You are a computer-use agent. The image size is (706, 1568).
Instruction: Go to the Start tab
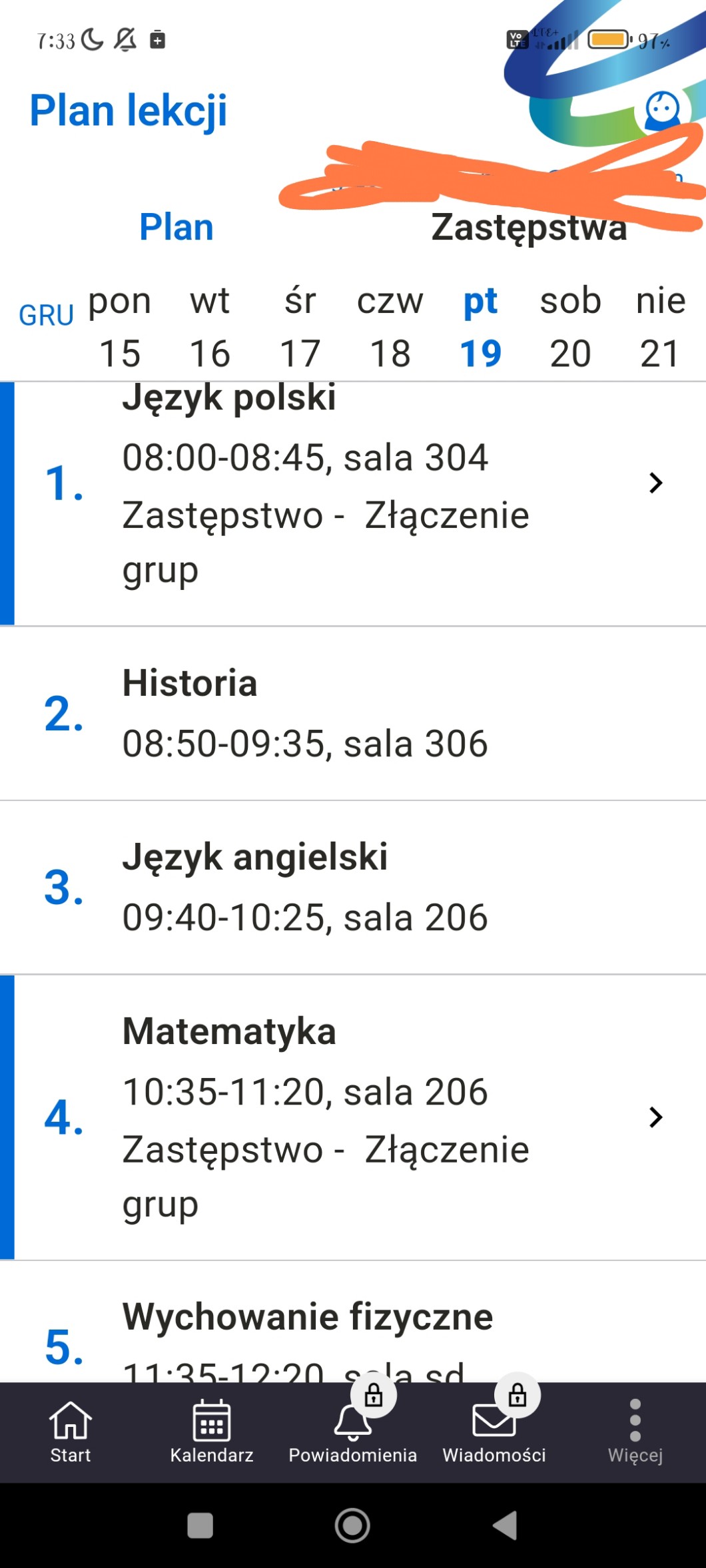(x=71, y=1432)
